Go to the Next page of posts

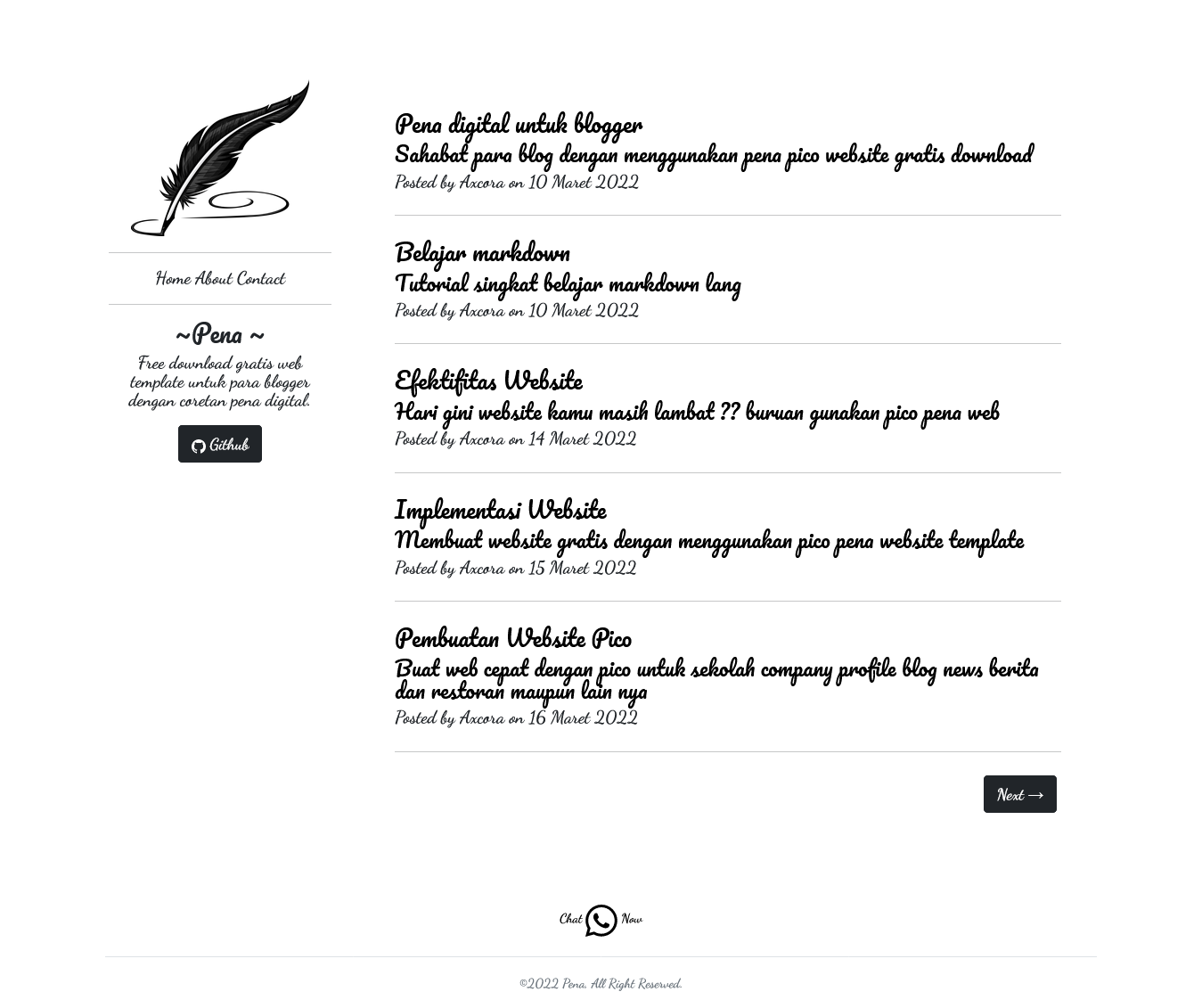pos(1019,794)
